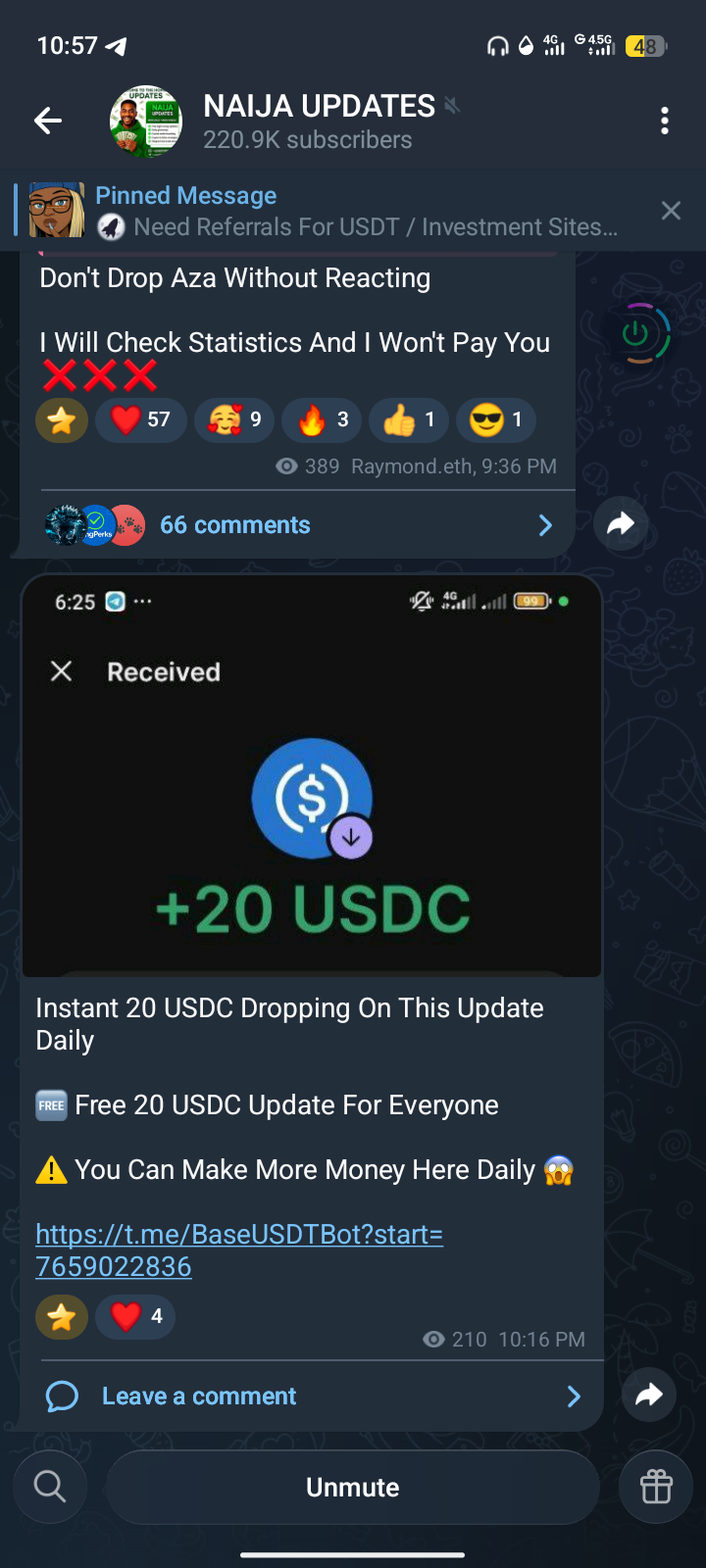
Task: Add heart reaction showing 57
Action: [141, 420]
